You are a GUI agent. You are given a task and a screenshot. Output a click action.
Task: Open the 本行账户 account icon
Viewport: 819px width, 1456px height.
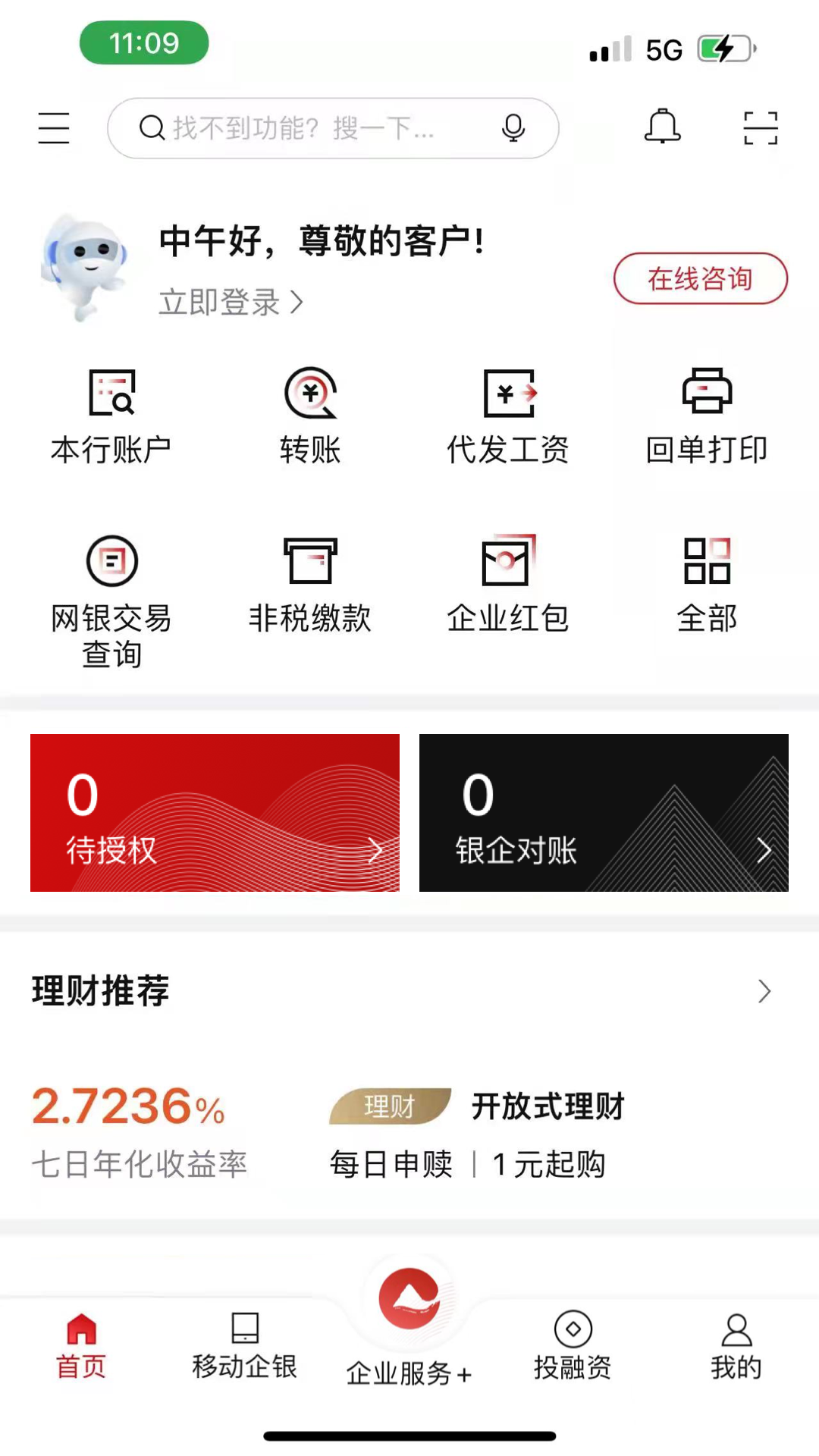pyautogui.click(x=111, y=413)
